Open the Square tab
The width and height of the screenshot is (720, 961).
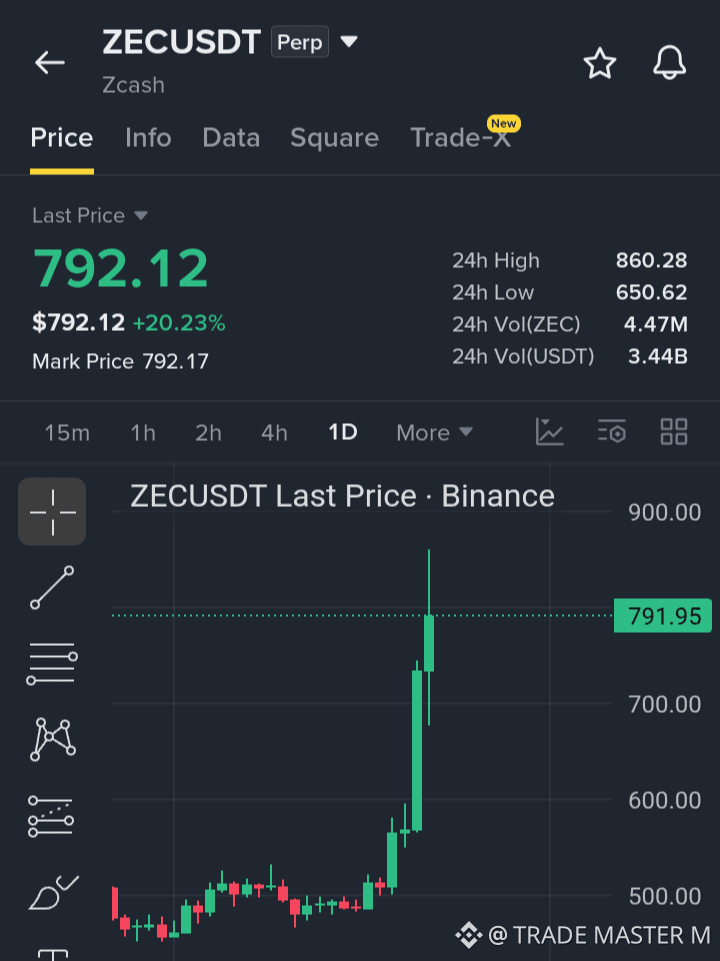[x=334, y=138]
